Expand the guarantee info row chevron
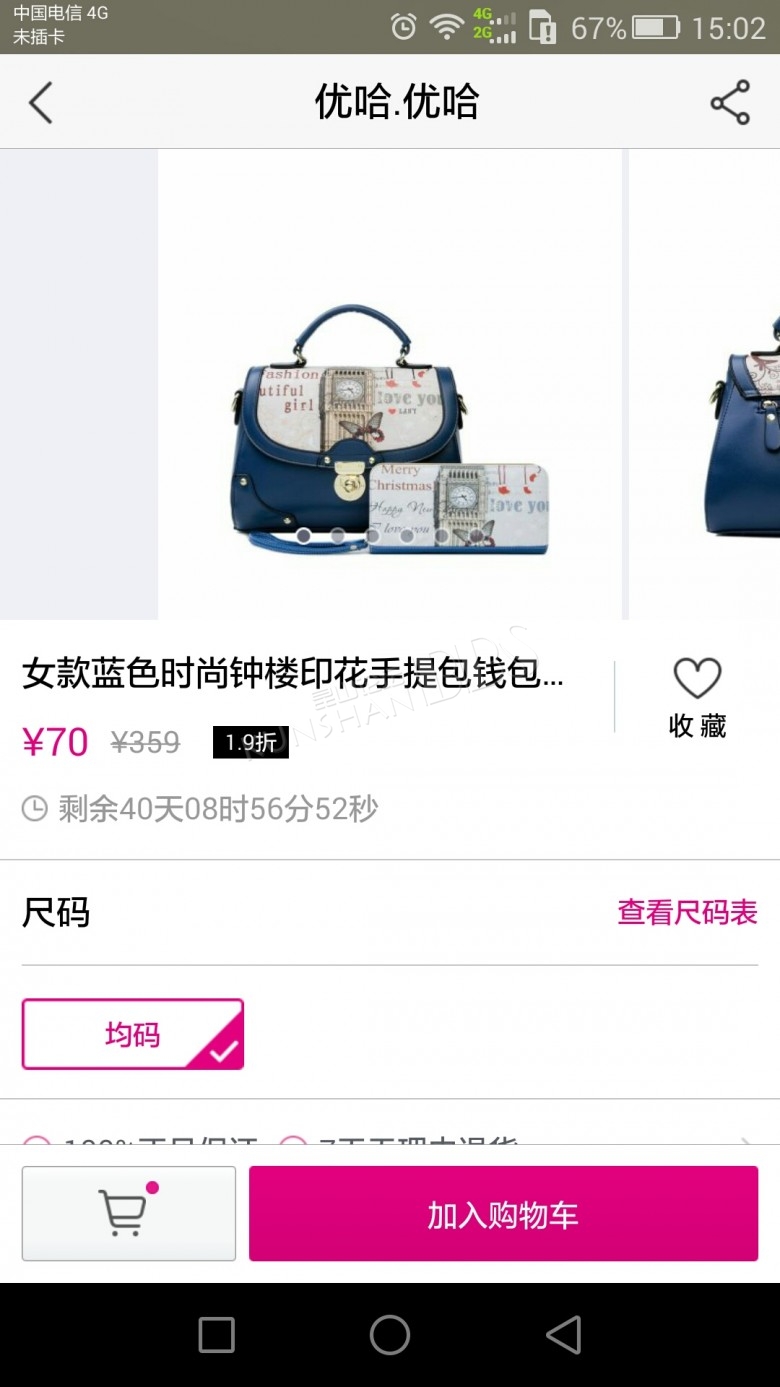Viewport: 780px width, 1387px height. pos(745,1140)
